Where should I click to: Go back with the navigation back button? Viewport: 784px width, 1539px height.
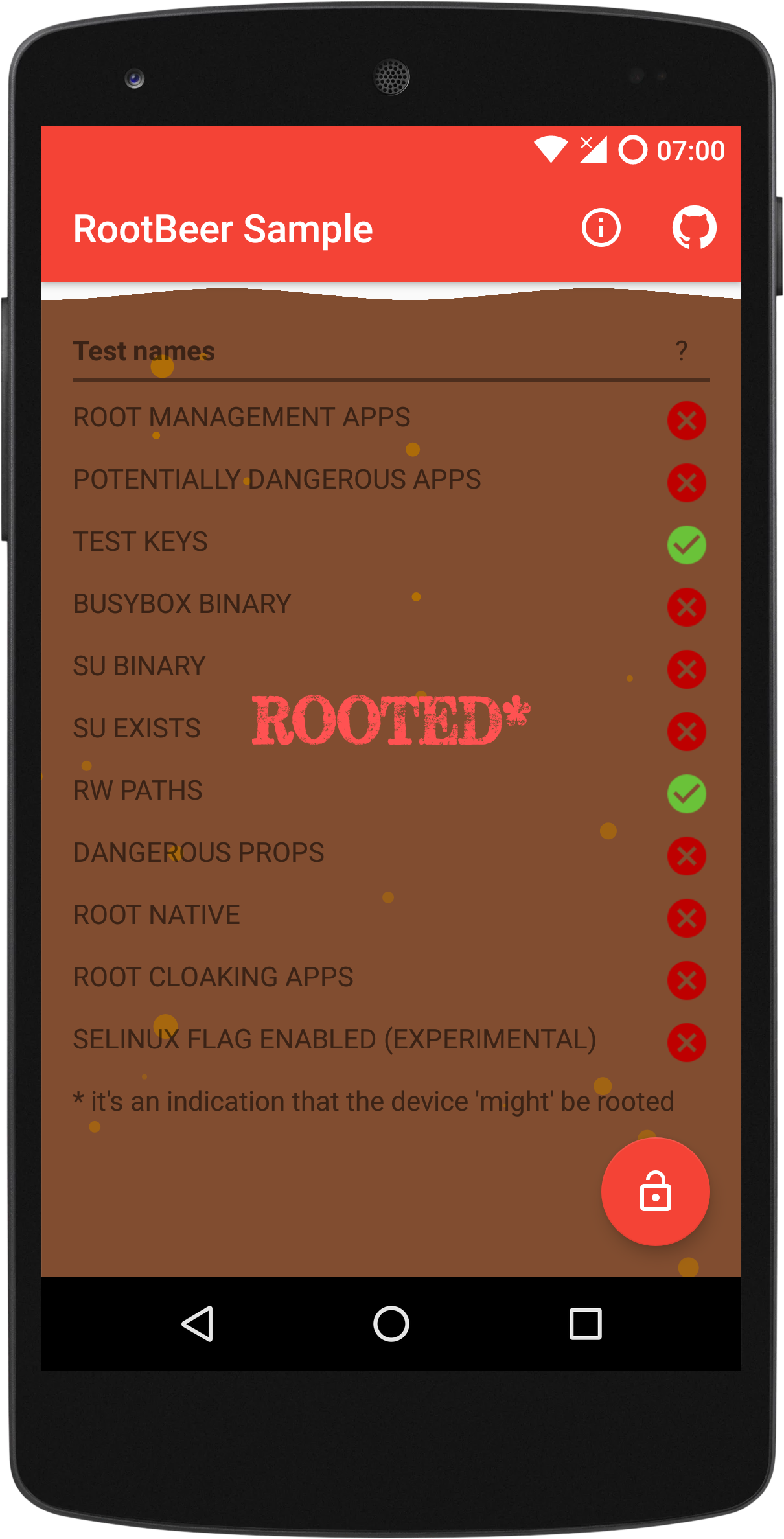click(x=198, y=1323)
